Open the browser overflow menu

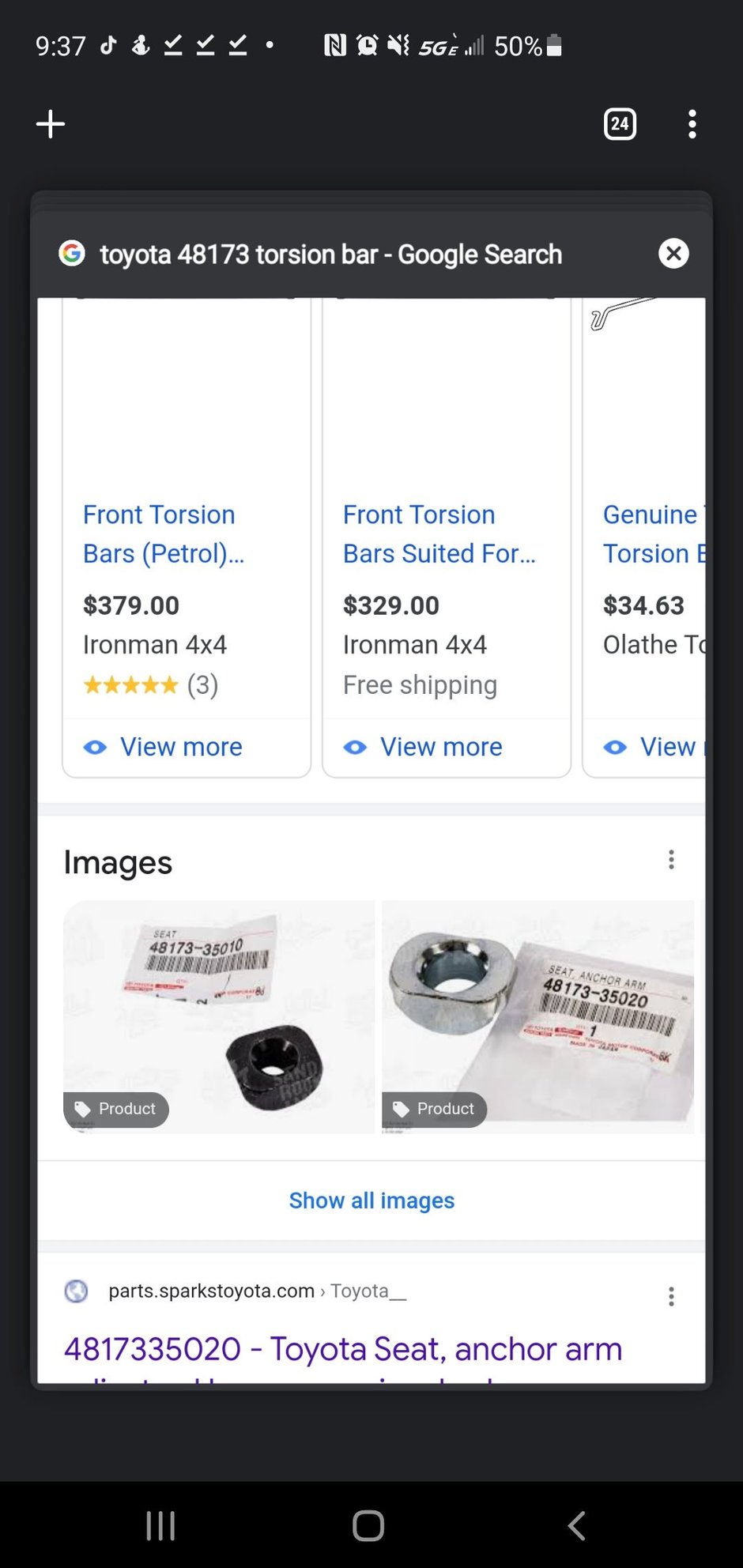(x=692, y=124)
